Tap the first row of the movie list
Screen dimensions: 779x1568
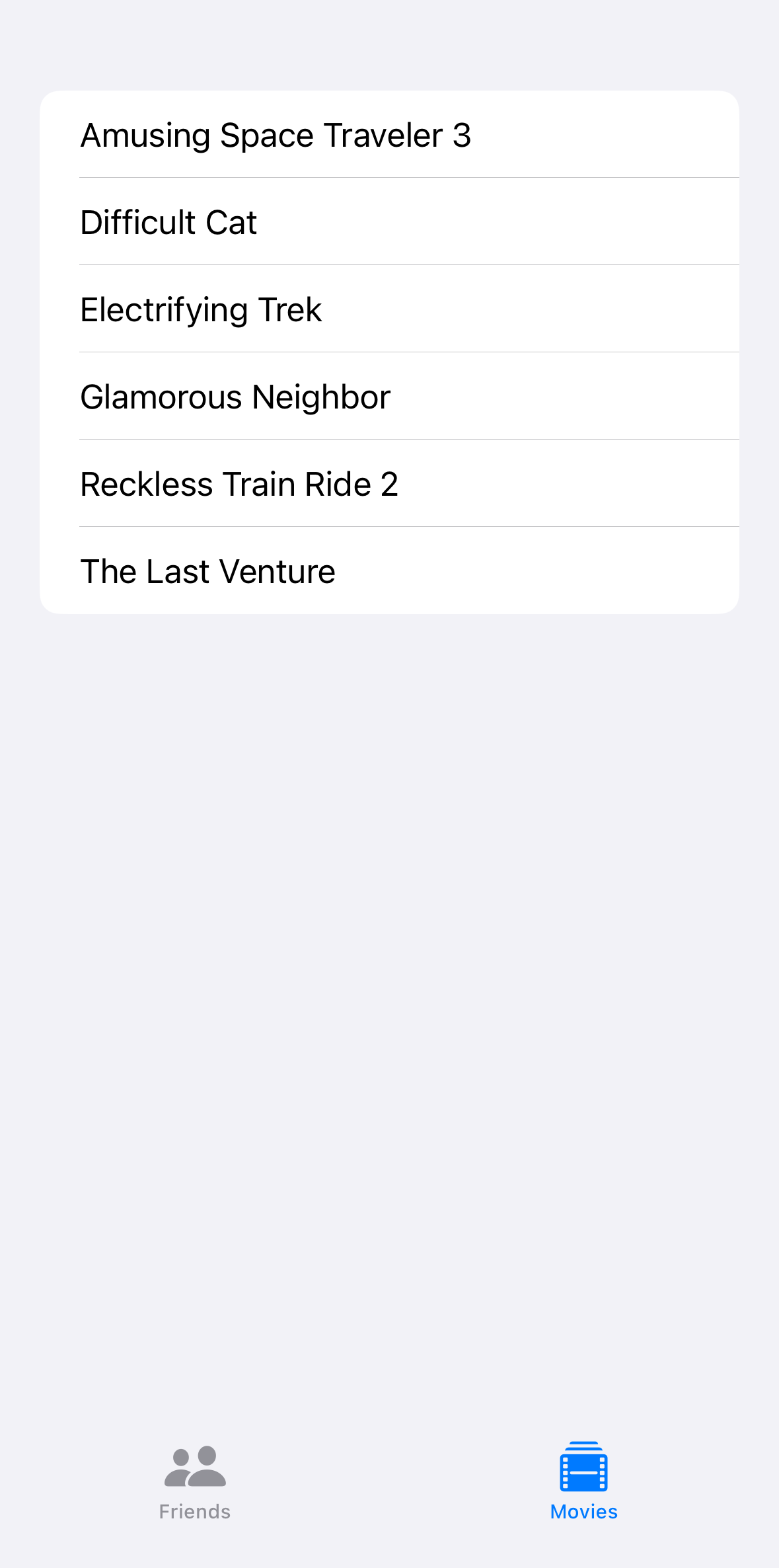point(390,134)
